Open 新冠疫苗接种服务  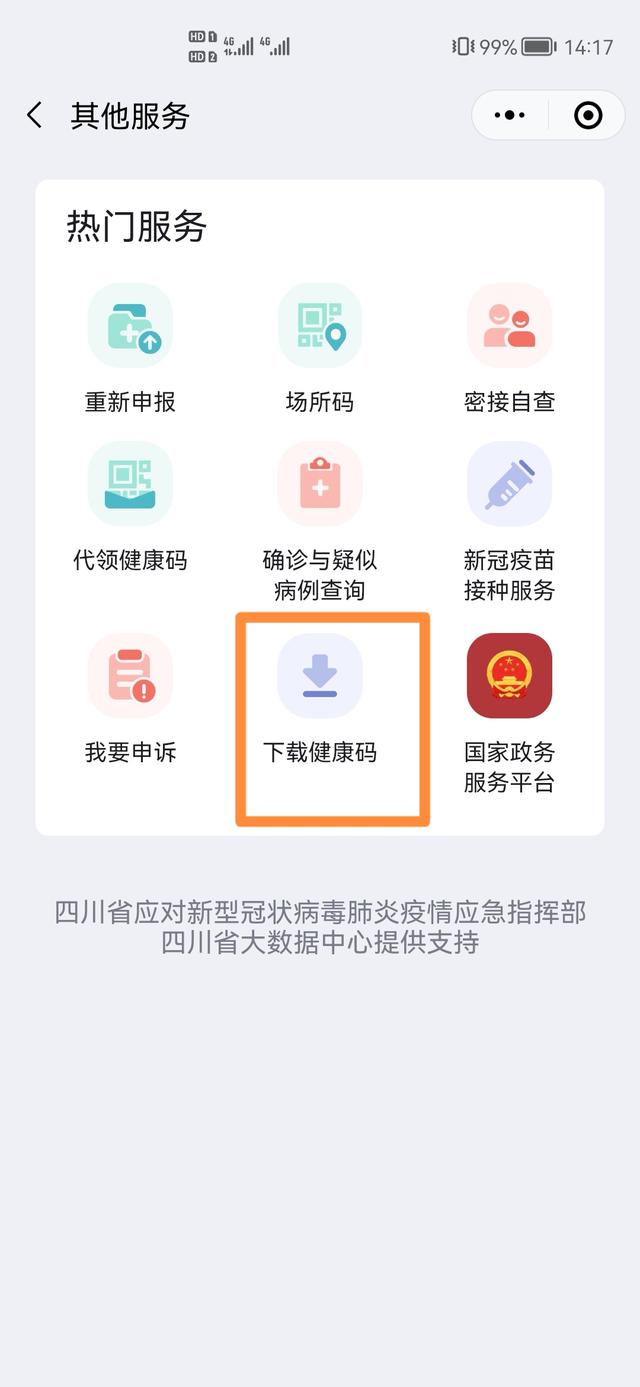(509, 521)
